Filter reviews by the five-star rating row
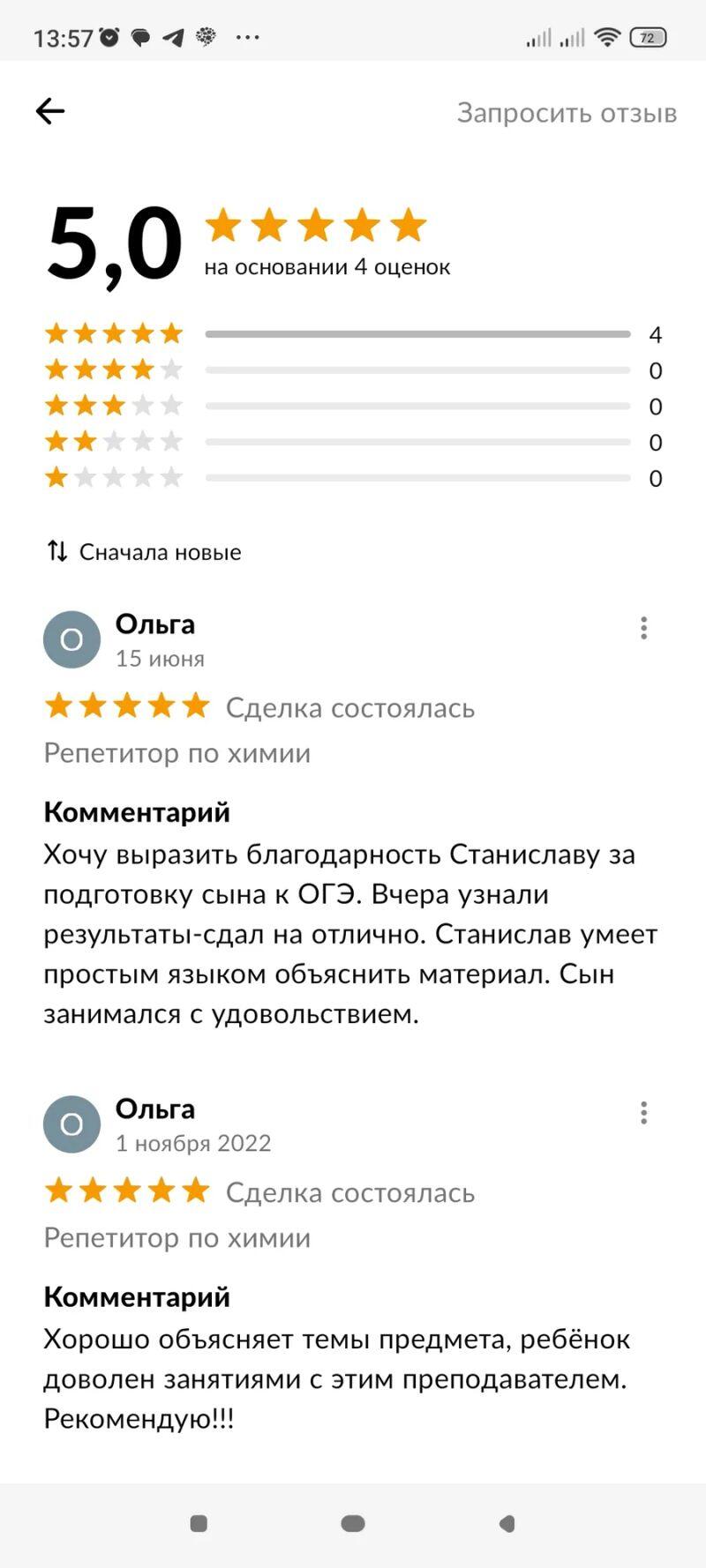This screenshot has height=1568, width=706. [x=353, y=334]
